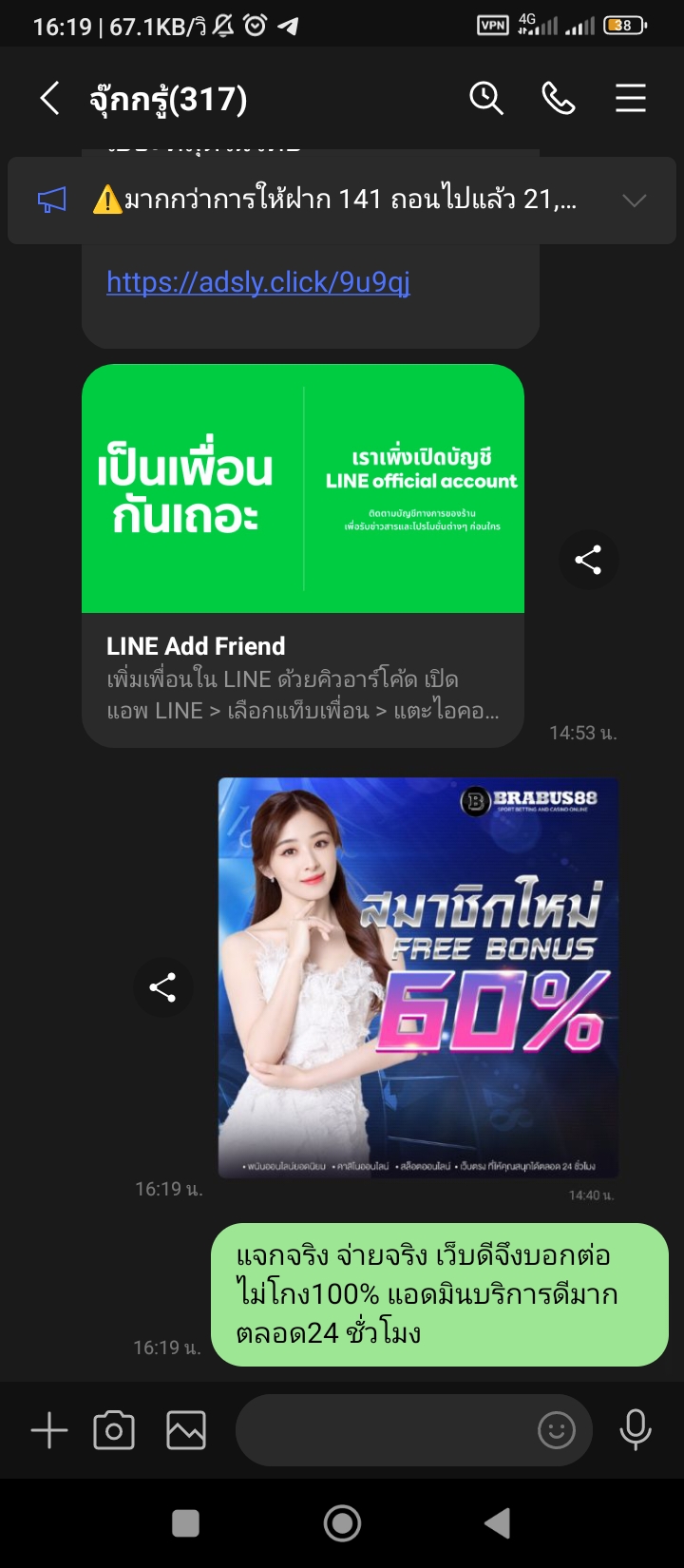The image size is (684, 1568).
Task: Go back from the chat
Action: (49, 98)
